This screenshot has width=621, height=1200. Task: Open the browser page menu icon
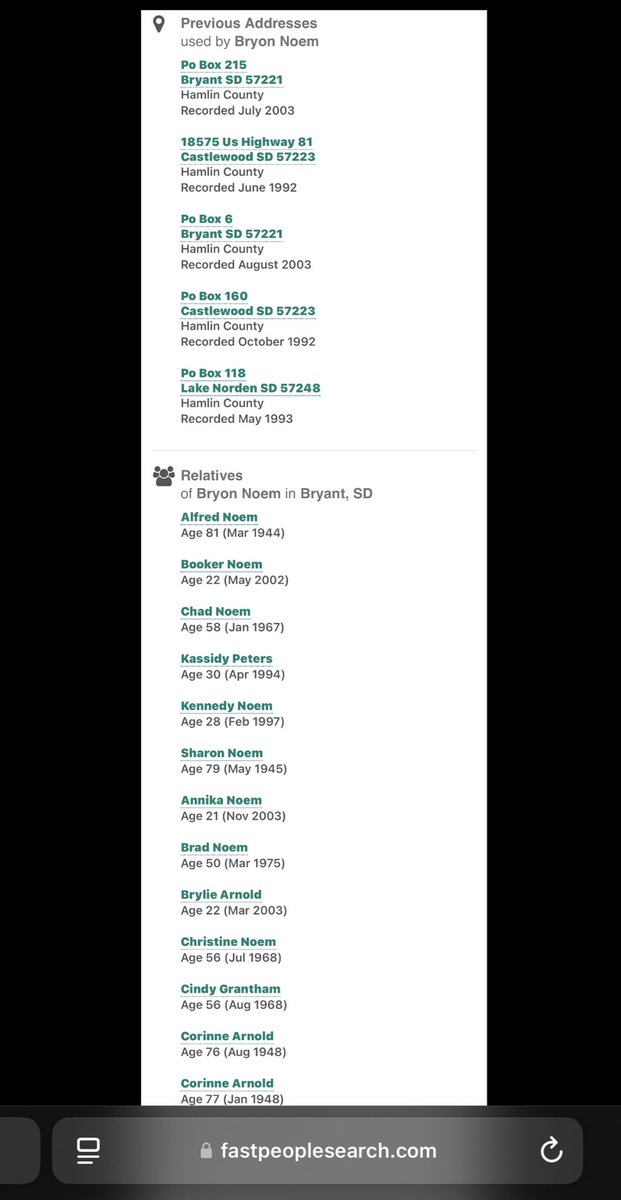coord(88,1149)
